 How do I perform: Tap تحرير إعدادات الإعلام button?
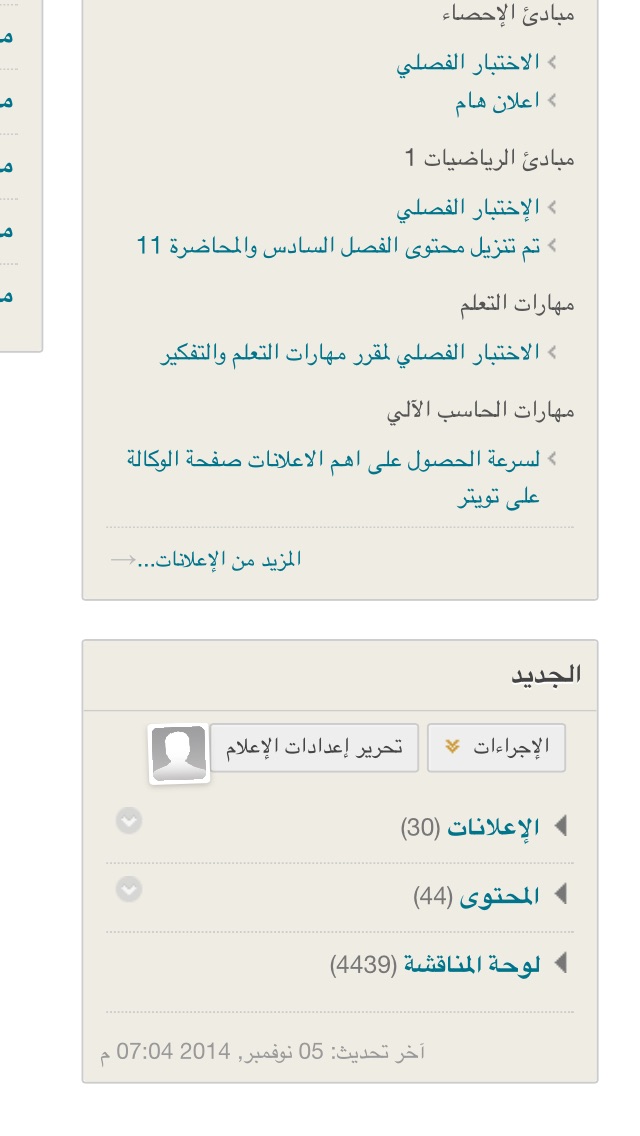(x=314, y=747)
